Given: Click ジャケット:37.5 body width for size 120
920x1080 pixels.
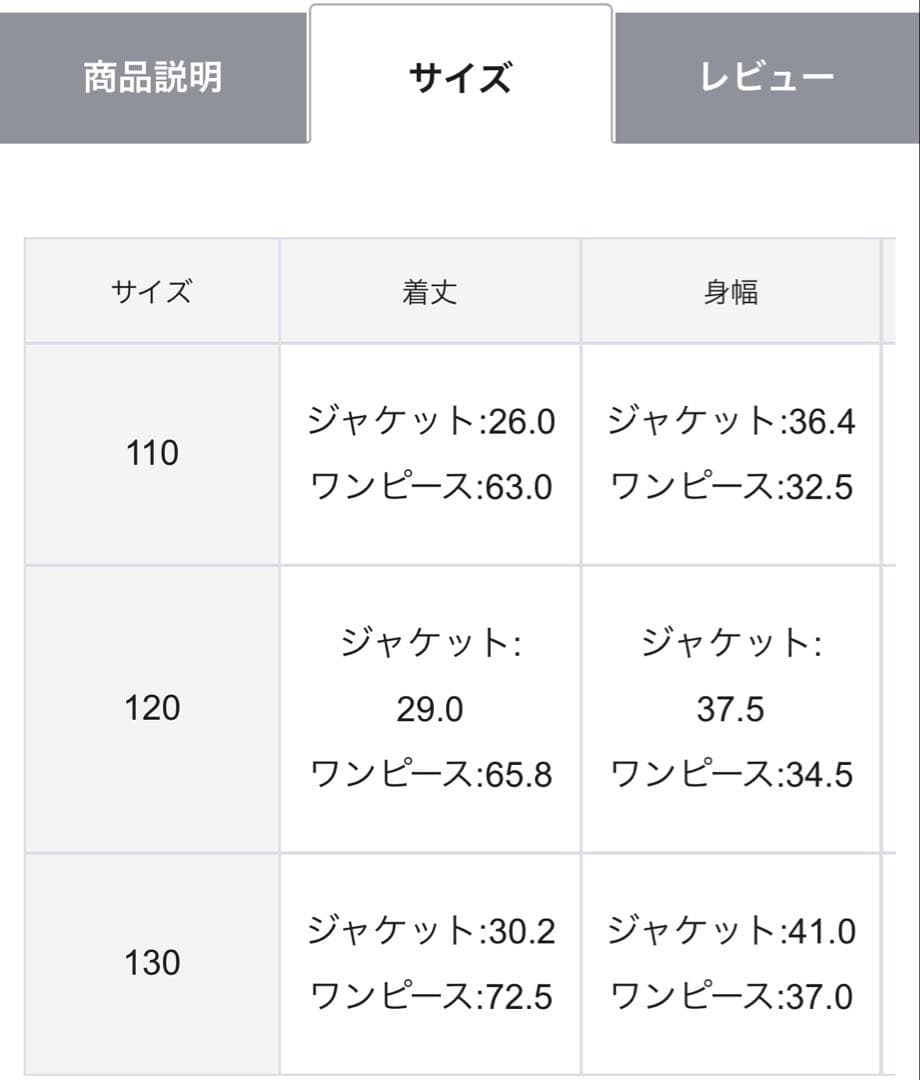Looking at the screenshot, I should click(731, 675).
